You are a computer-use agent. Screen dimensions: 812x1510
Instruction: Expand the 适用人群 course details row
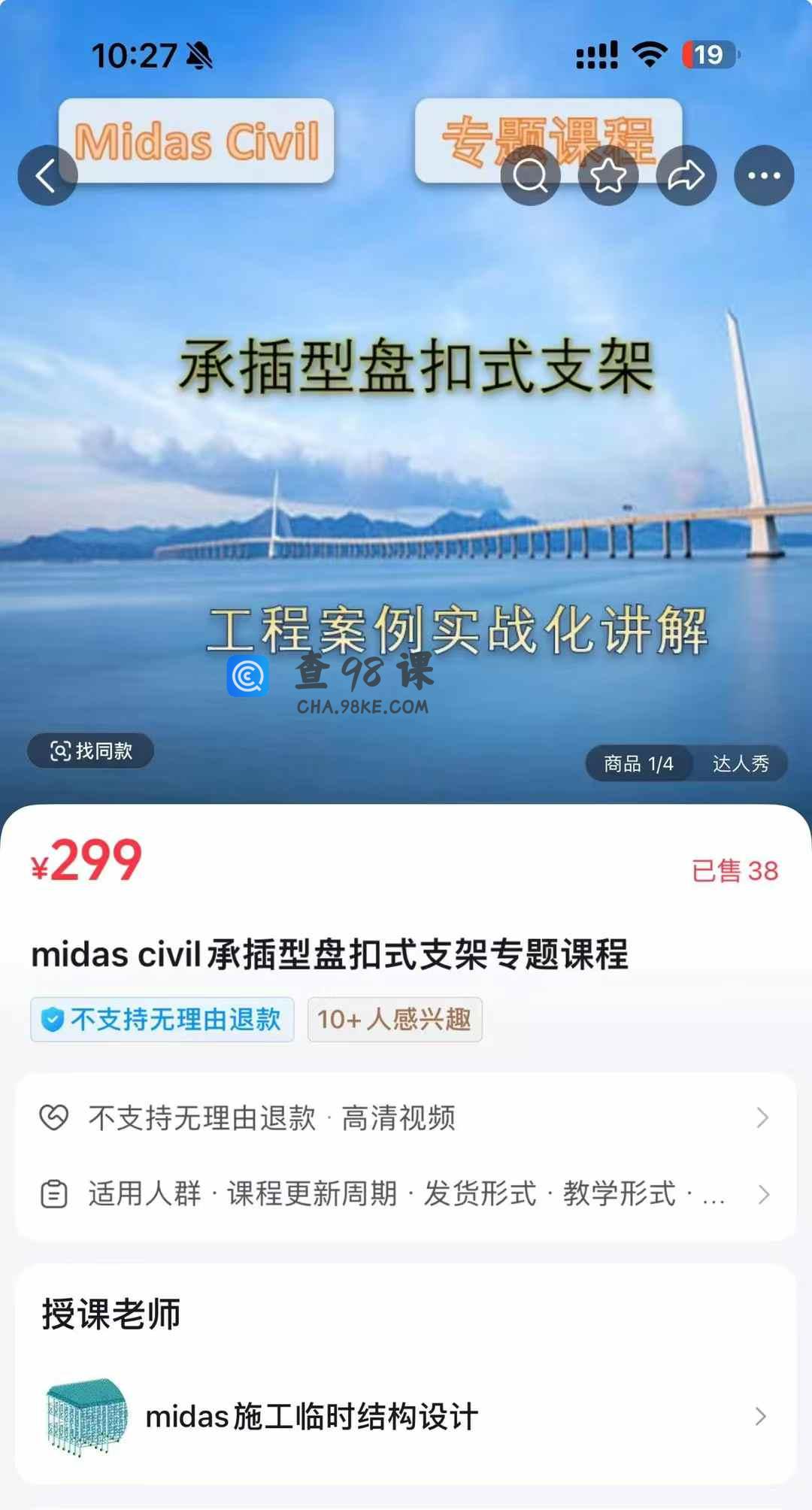click(406, 1194)
